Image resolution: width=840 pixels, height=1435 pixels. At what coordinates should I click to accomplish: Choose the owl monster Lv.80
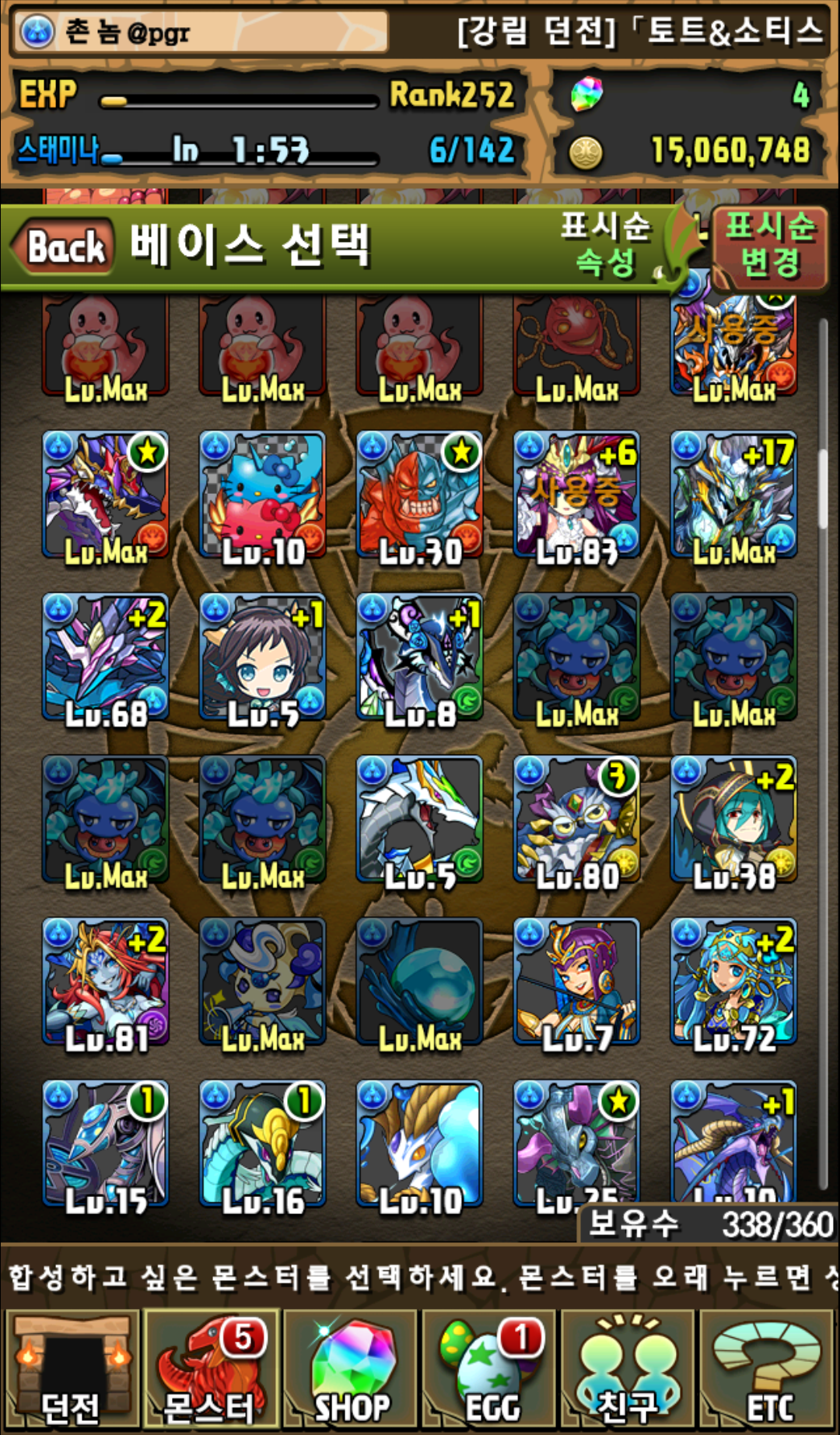tap(576, 820)
